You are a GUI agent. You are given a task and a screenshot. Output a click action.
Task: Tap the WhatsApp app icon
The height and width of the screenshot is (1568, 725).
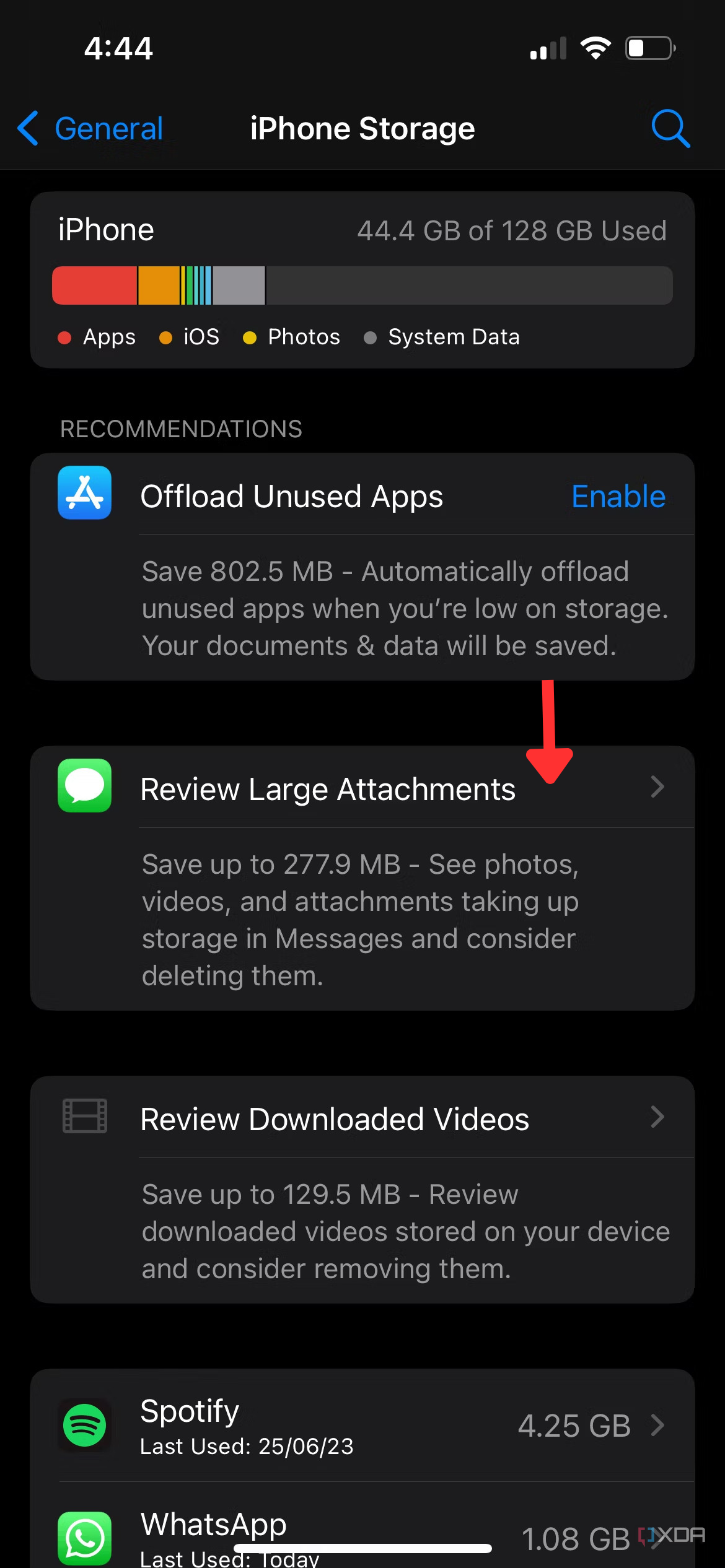(x=83, y=1537)
